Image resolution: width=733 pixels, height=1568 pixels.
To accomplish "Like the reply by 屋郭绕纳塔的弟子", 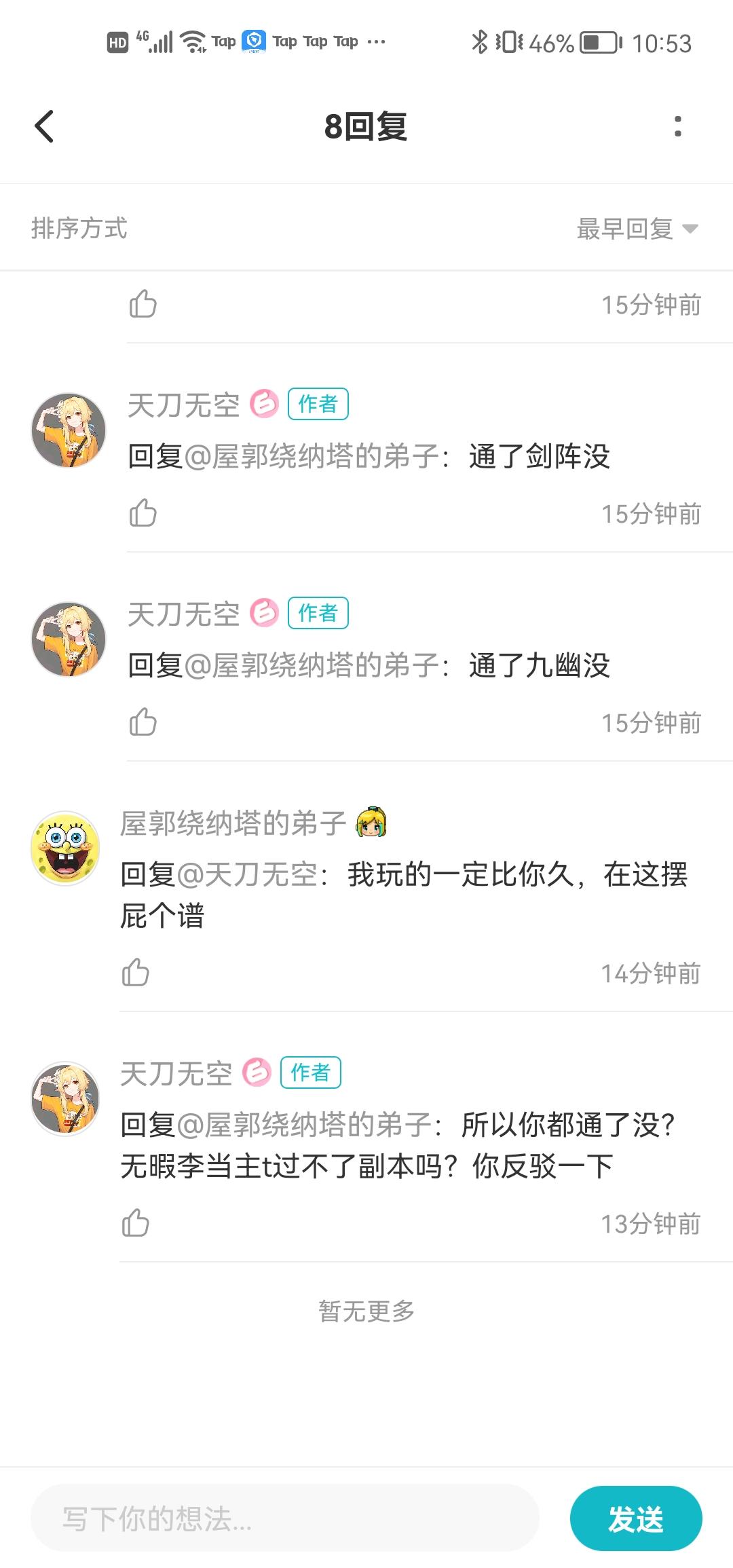I will tap(135, 973).
